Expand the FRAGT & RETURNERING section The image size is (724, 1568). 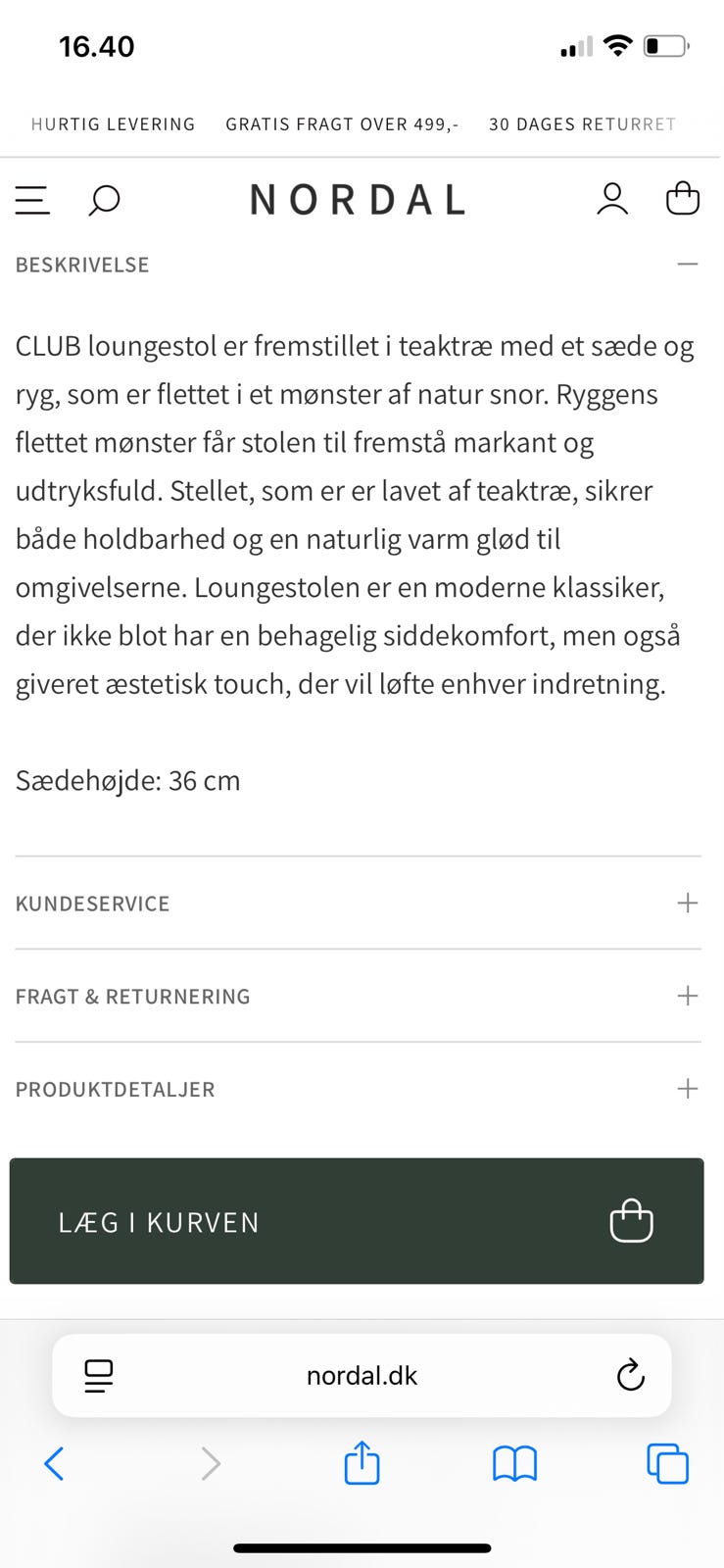688,995
